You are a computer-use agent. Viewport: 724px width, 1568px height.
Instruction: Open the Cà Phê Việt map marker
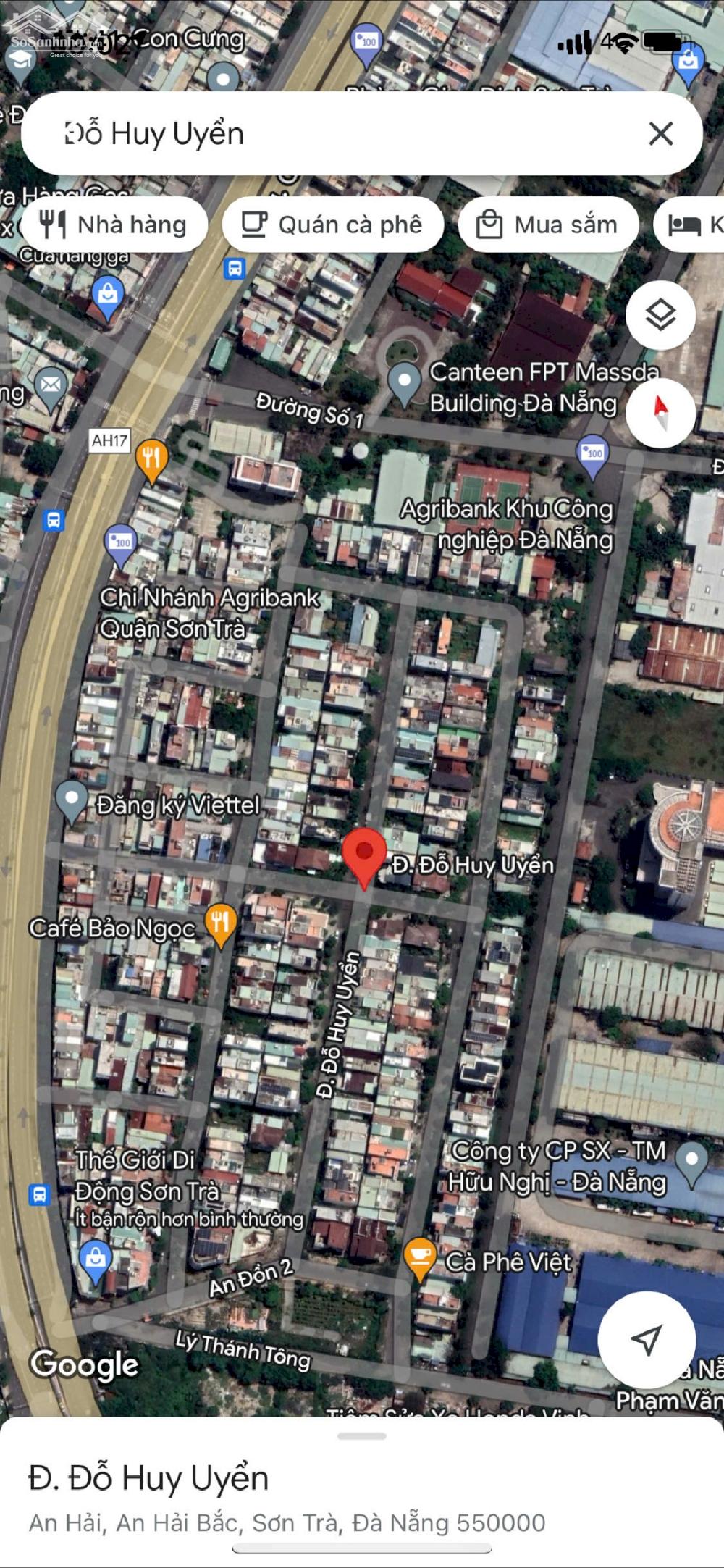point(419,1259)
